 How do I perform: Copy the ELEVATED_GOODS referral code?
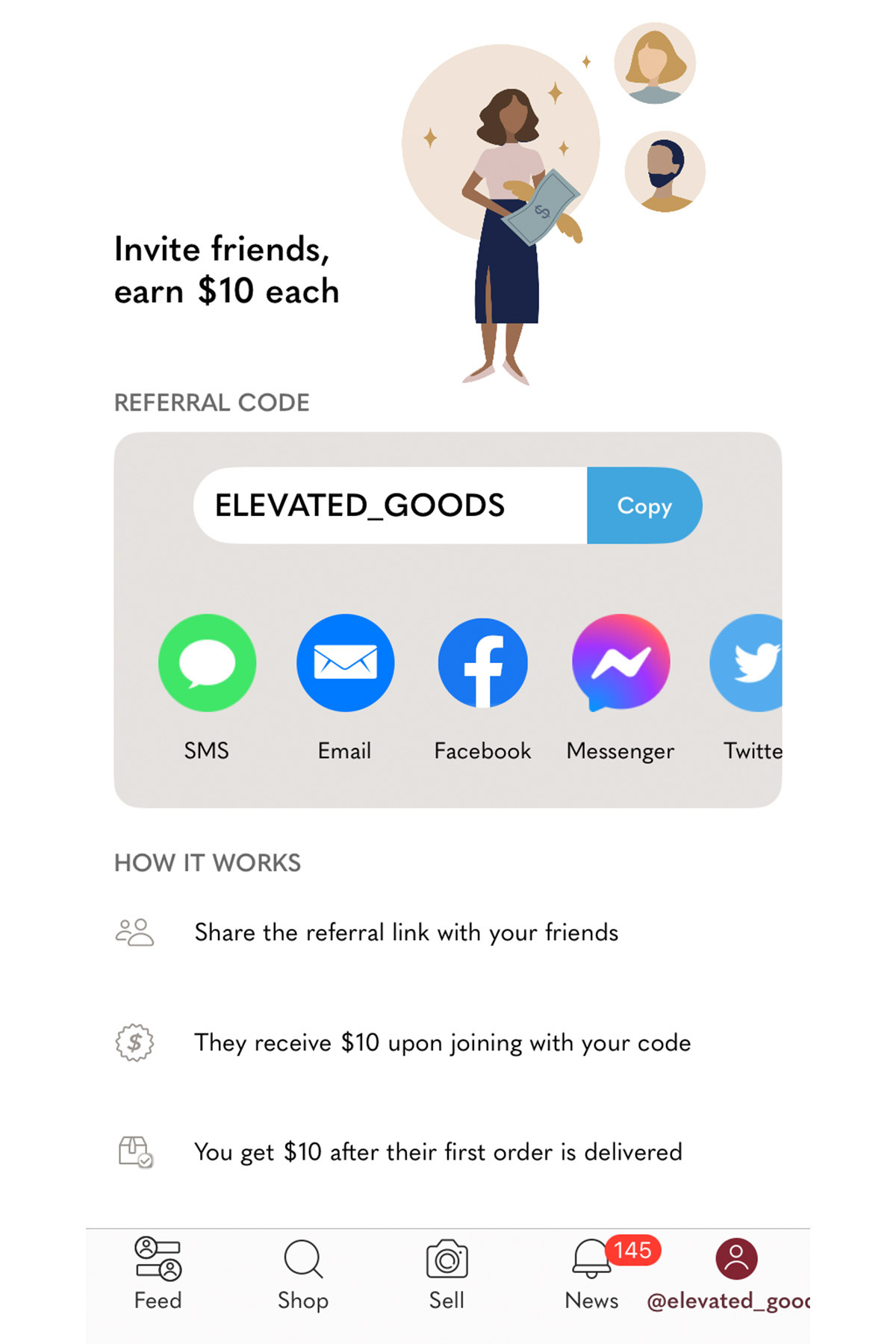tap(644, 505)
